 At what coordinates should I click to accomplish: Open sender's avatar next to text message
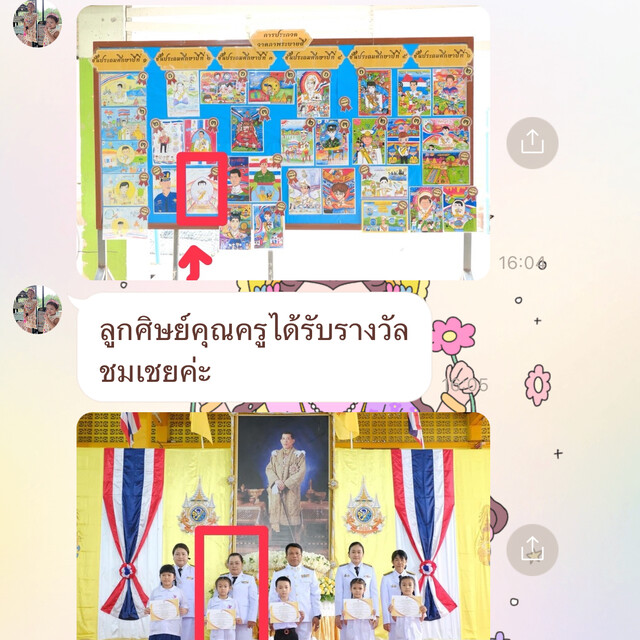click(x=37, y=309)
